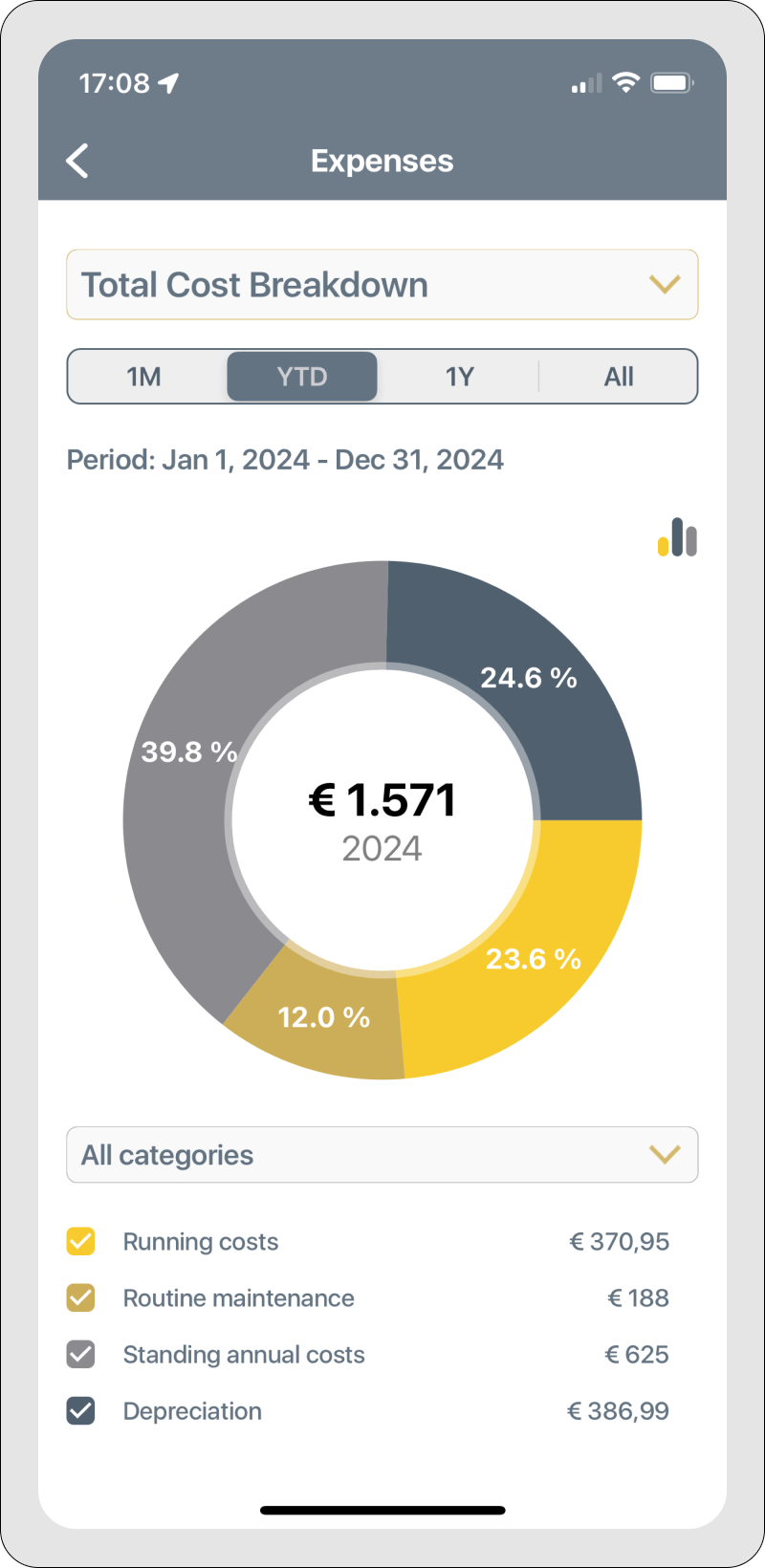Screen dimensions: 765x1568
Task: Uncheck the Depreciation category
Action: [80, 1410]
